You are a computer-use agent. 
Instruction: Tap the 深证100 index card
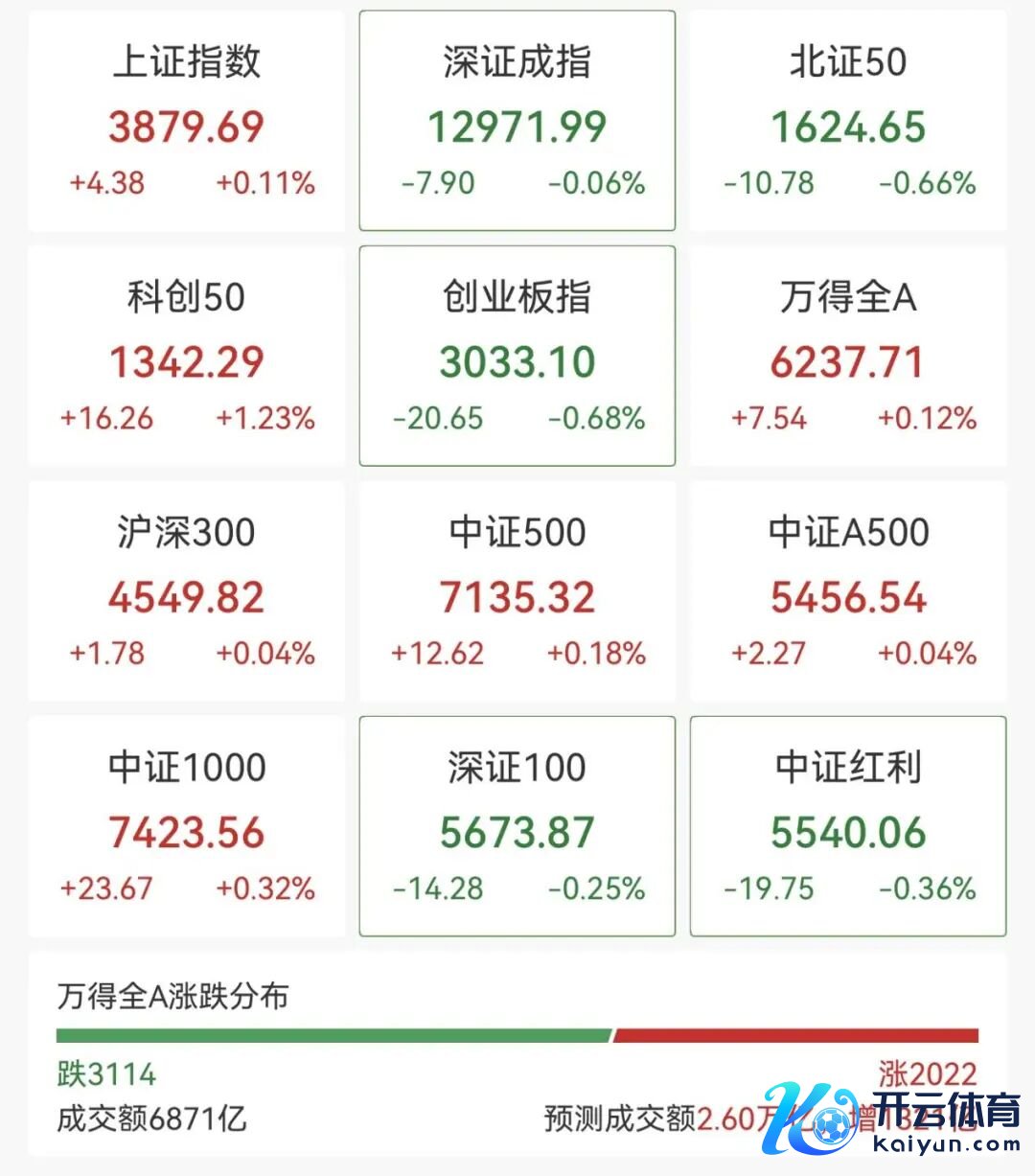[517, 826]
